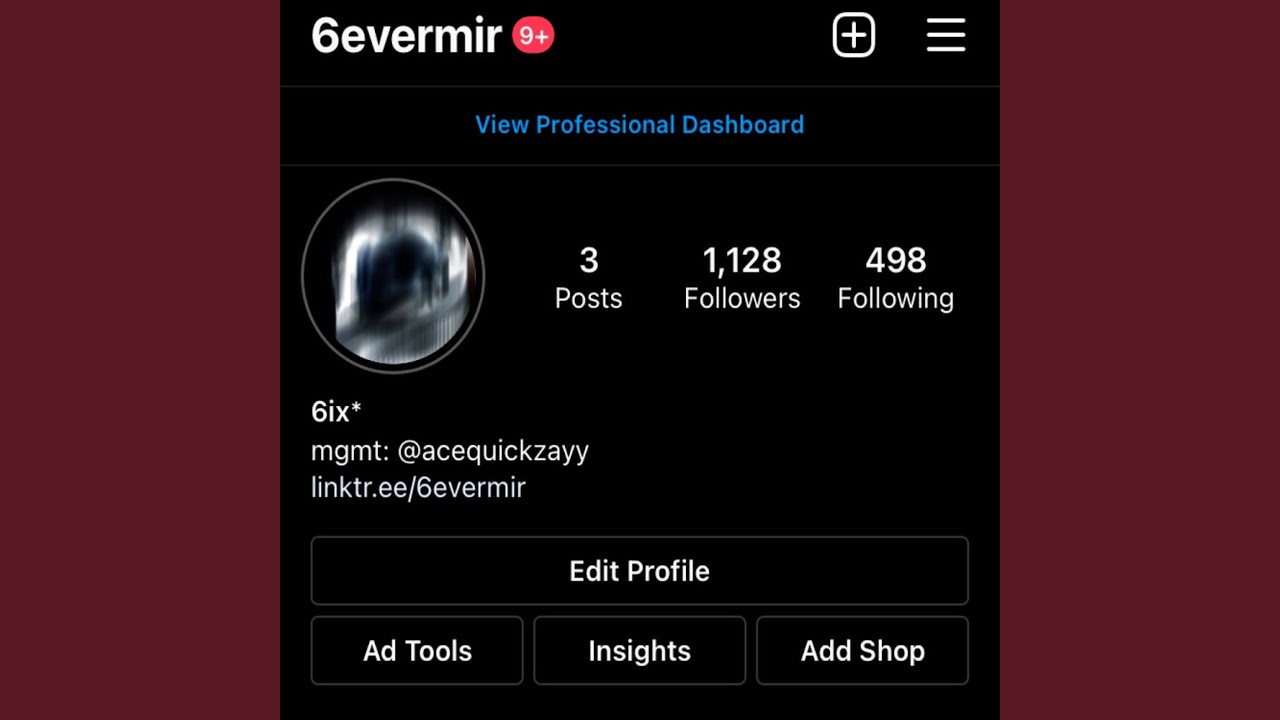Tap the Add Shop button
Viewport: 1280px width, 720px height.
pos(862,651)
